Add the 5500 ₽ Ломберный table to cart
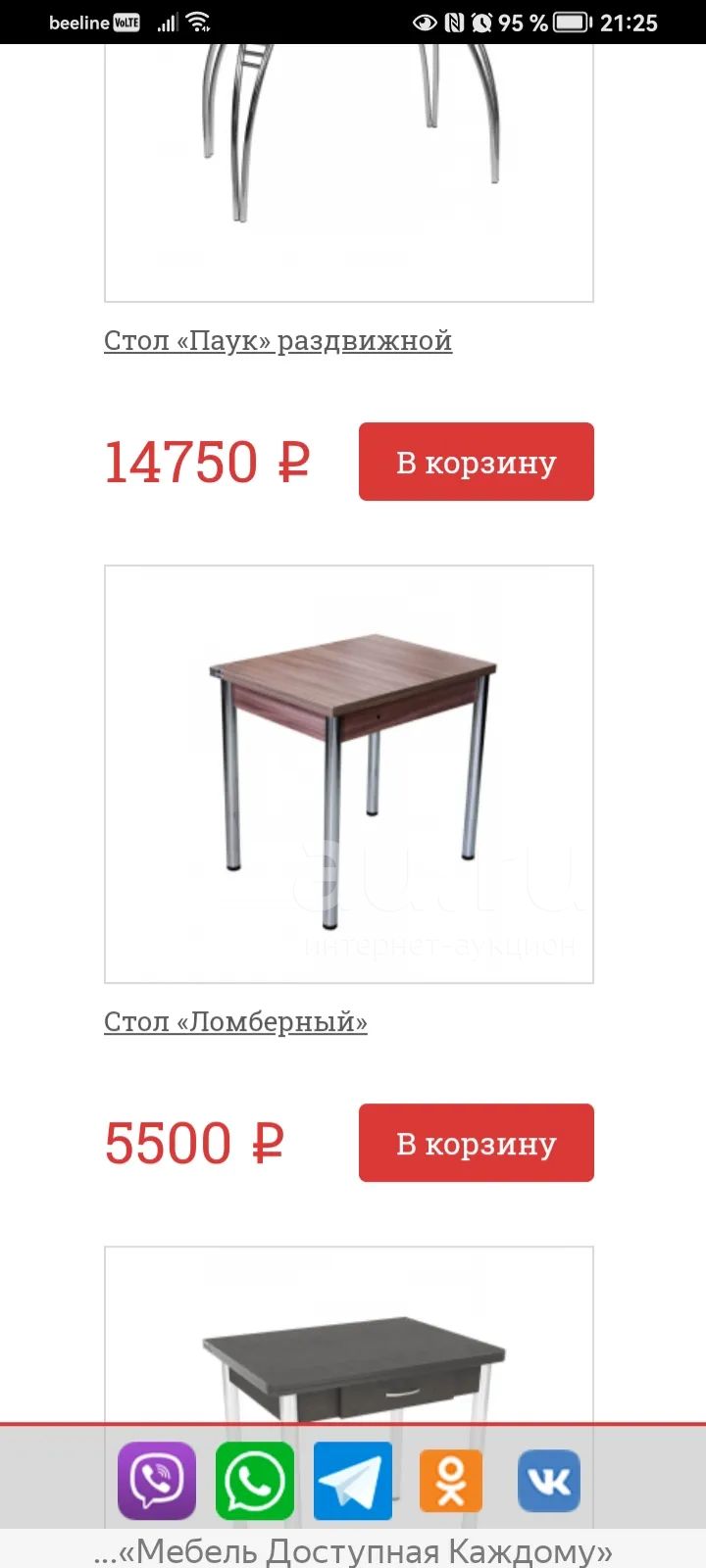This screenshot has width=706, height=1568. pos(477,1143)
